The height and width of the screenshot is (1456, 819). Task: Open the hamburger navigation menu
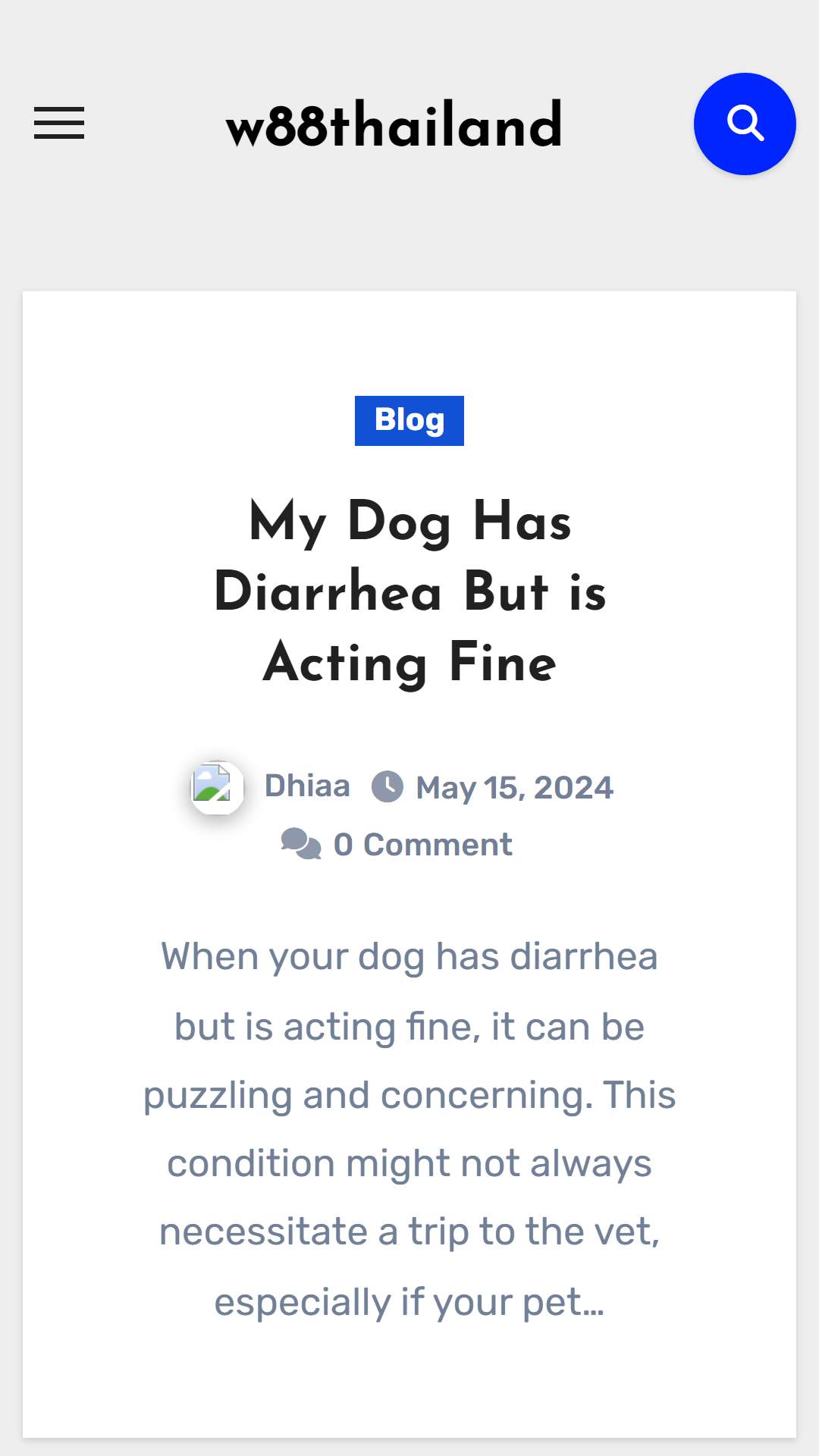pyautogui.click(x=59, y=124)
